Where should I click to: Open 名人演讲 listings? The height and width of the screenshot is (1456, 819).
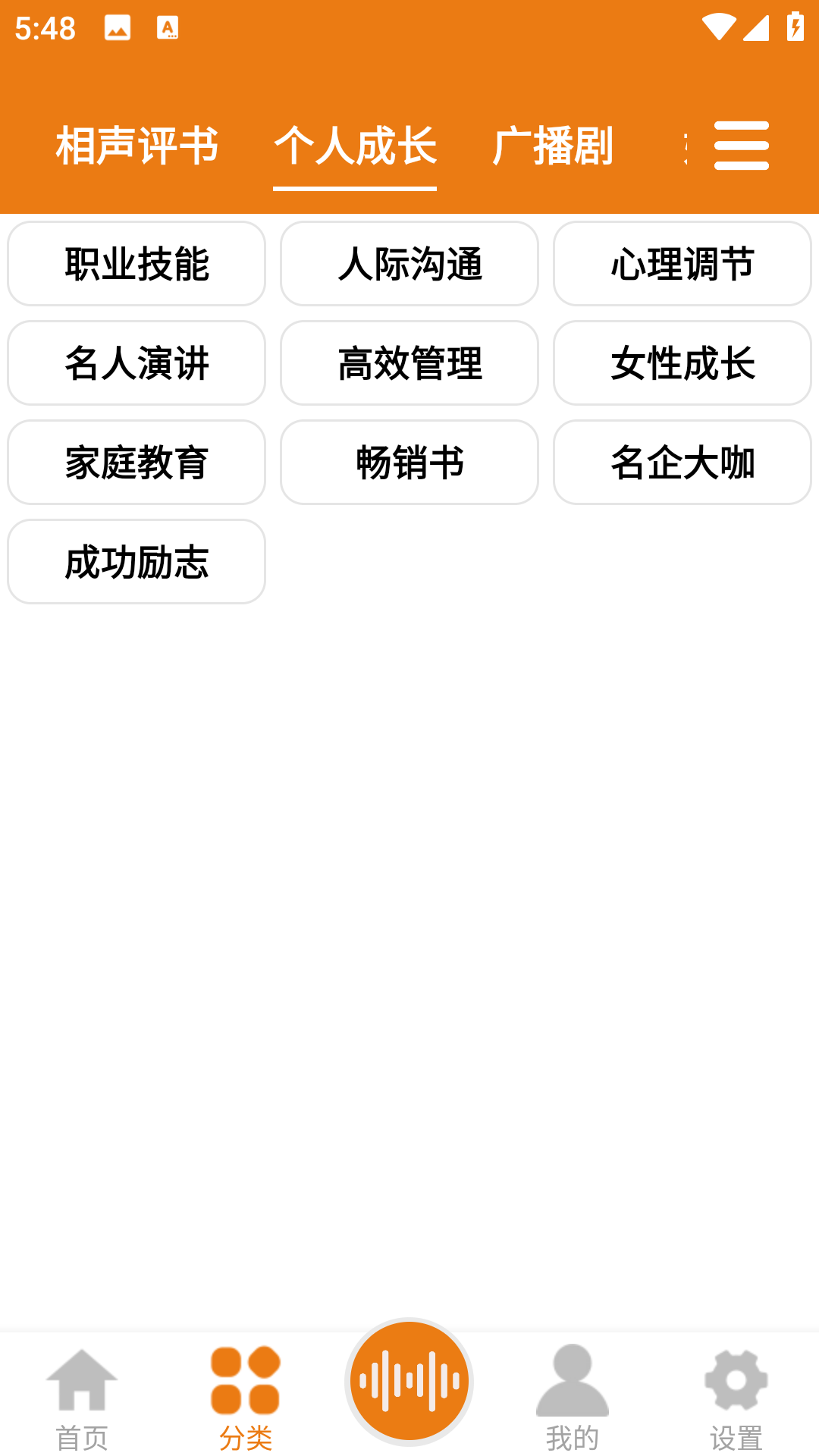136,363
